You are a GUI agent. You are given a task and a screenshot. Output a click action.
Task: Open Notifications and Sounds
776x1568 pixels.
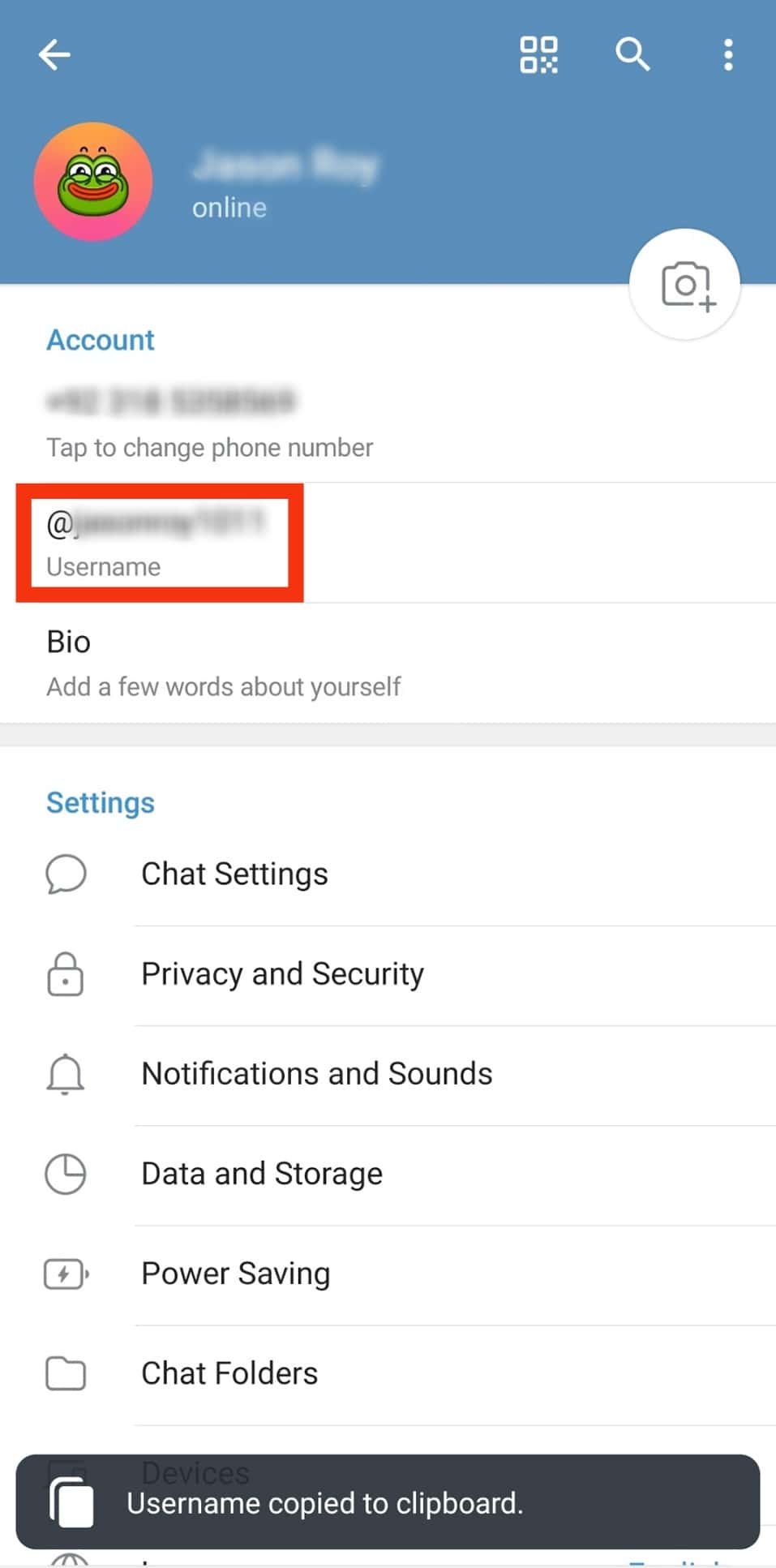tap(316, 1074)
